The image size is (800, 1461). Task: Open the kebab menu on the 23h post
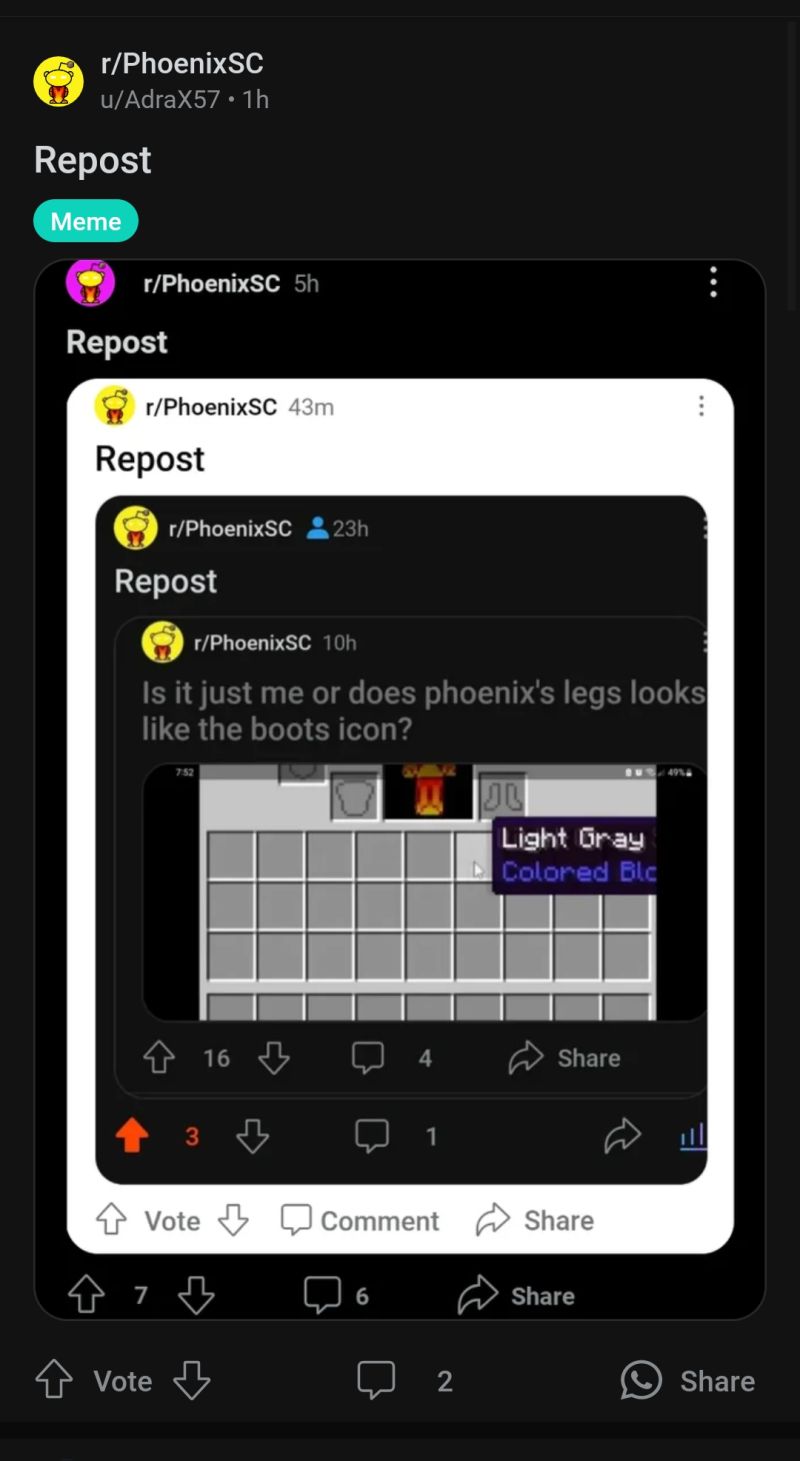(x=706, y=529)
